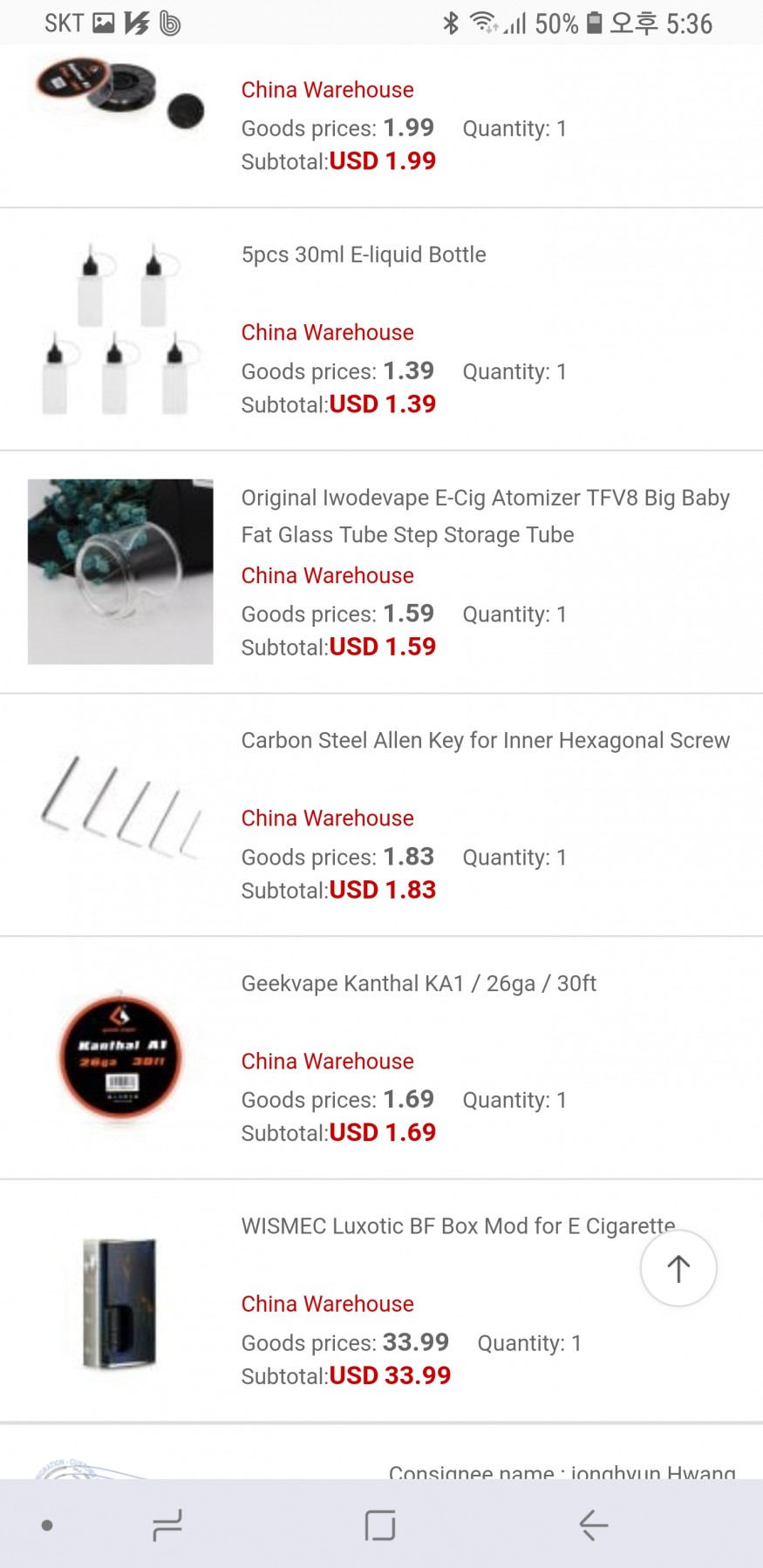Image resolution: width=763 pixels, height=1568 pixels.
Task: Show recent apps
Action: click(167, 1525)
